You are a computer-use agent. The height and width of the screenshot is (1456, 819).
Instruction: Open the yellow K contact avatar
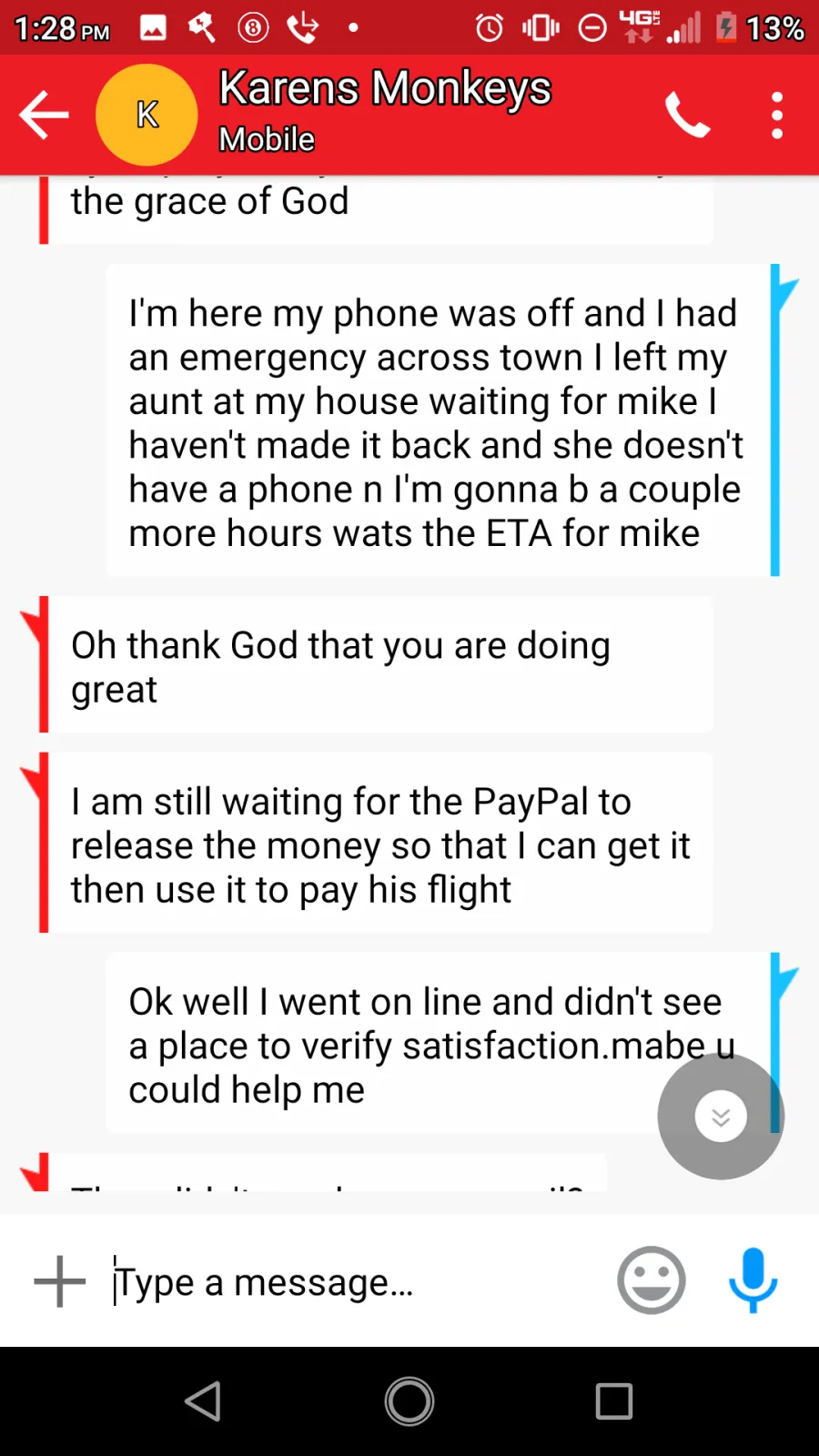click(x=147, y=115)
